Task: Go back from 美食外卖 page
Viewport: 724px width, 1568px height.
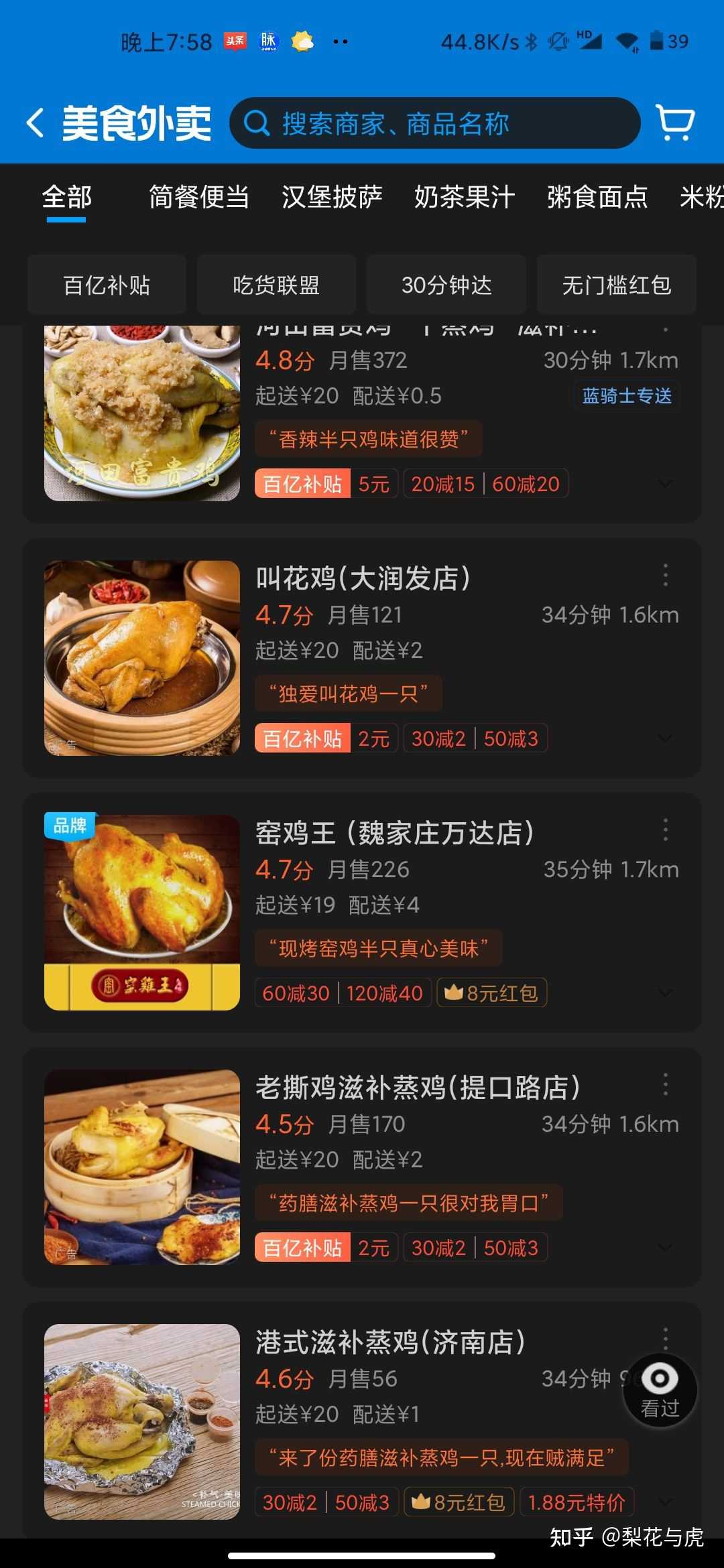Action: point(35,123)
